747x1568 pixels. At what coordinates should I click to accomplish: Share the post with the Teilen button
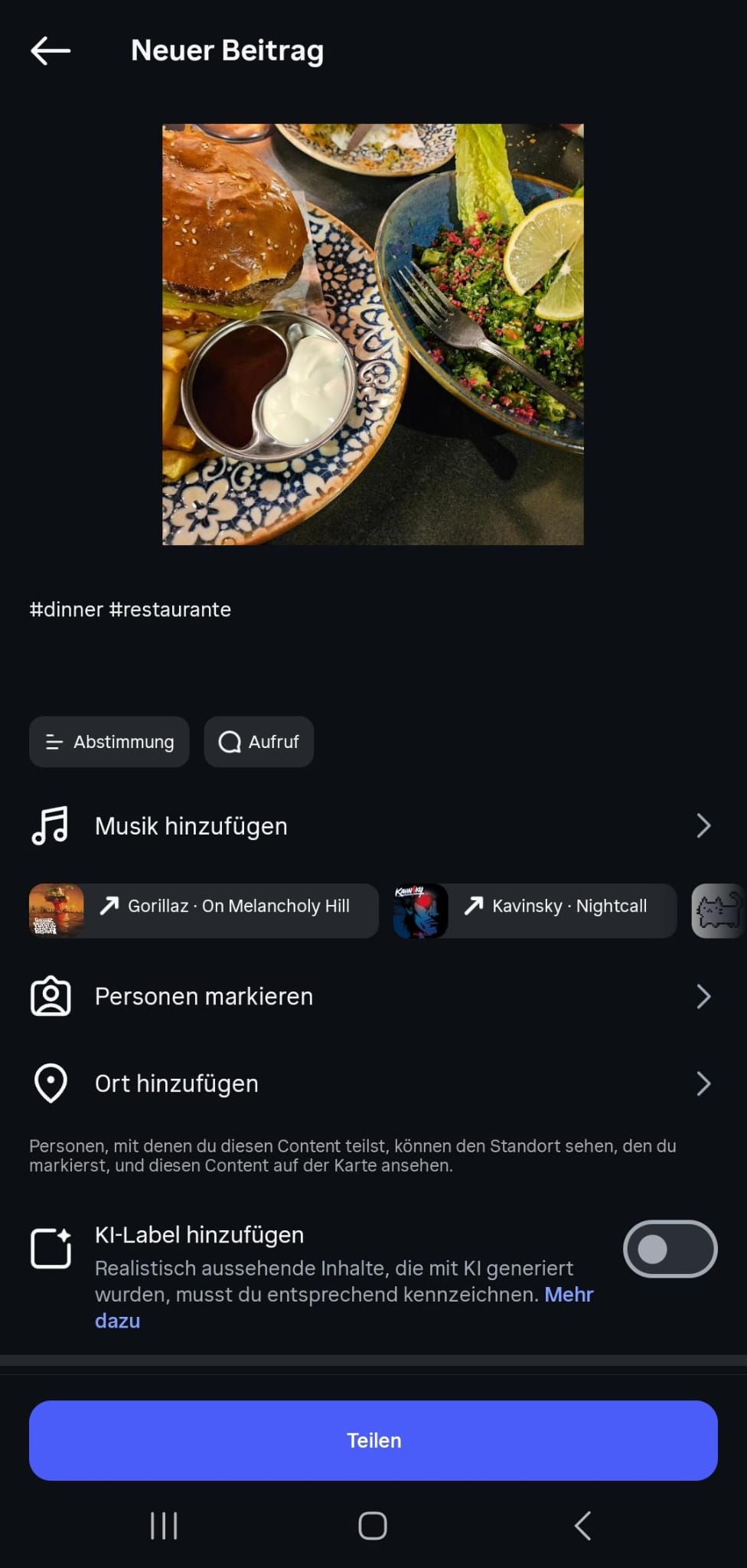coord(373,1439)
